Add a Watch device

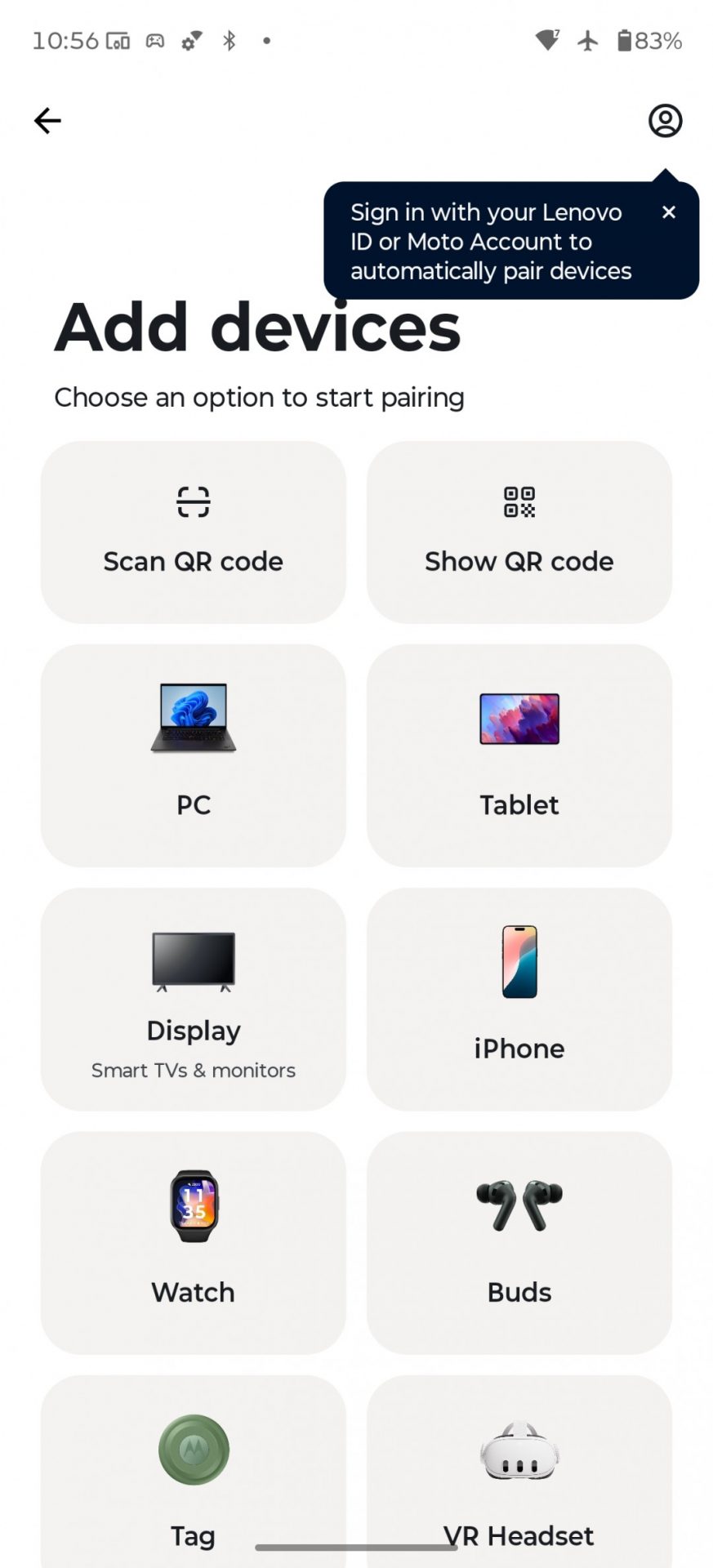pos(193,1241)
